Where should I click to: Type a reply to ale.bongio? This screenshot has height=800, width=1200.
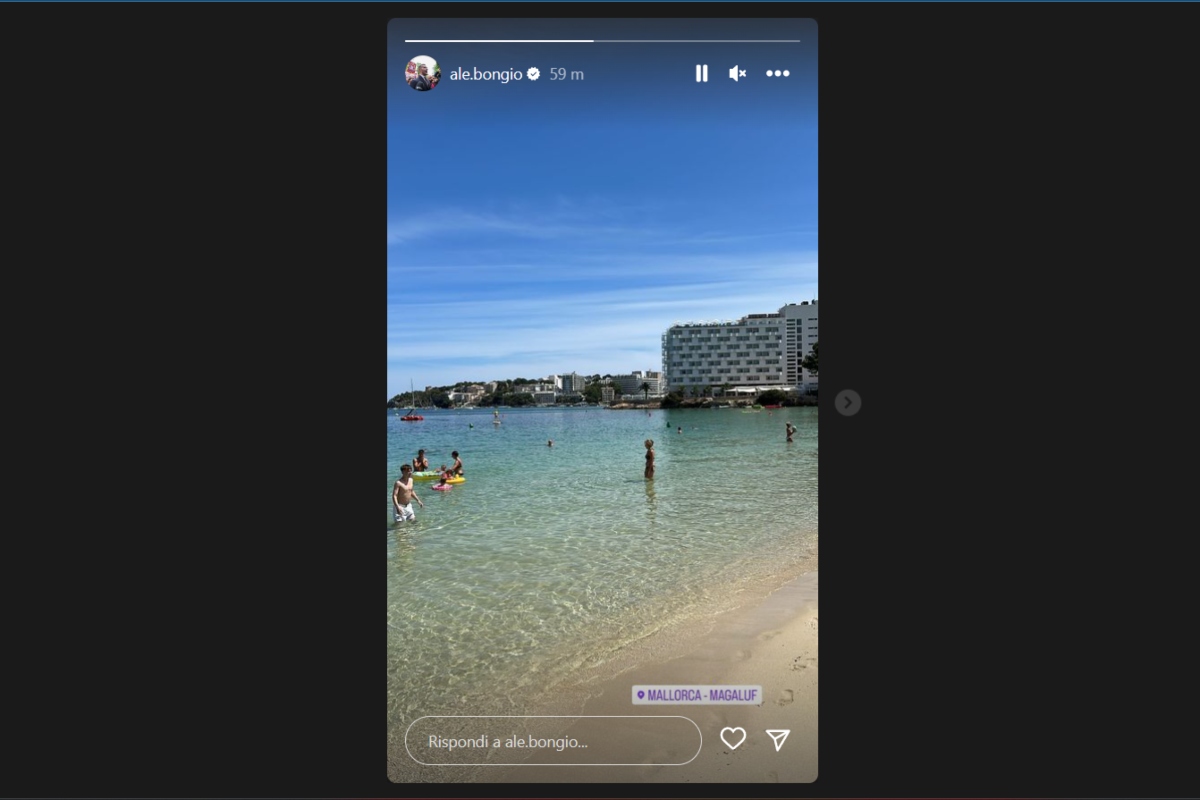552,741
